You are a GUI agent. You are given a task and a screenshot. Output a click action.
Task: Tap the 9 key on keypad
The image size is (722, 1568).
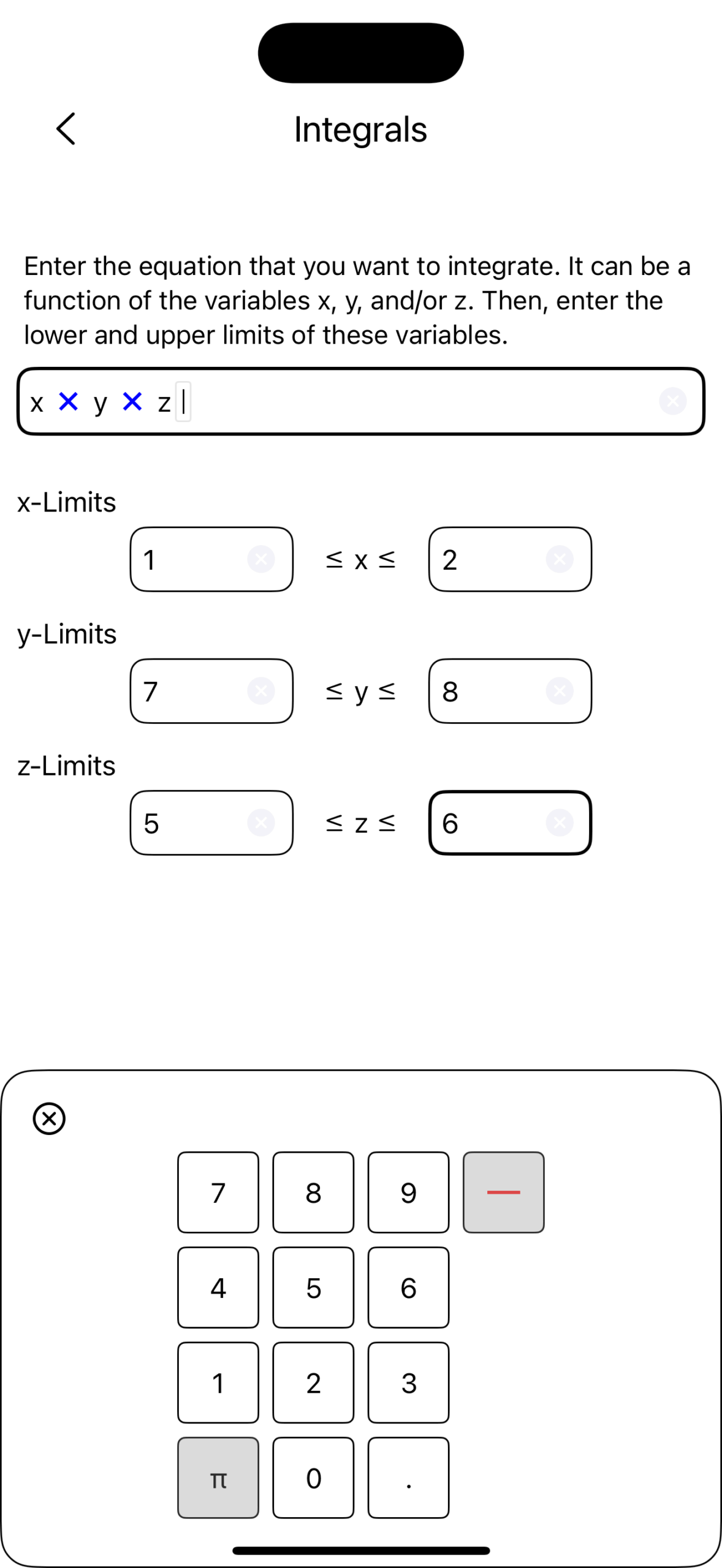coord(408,1192)
